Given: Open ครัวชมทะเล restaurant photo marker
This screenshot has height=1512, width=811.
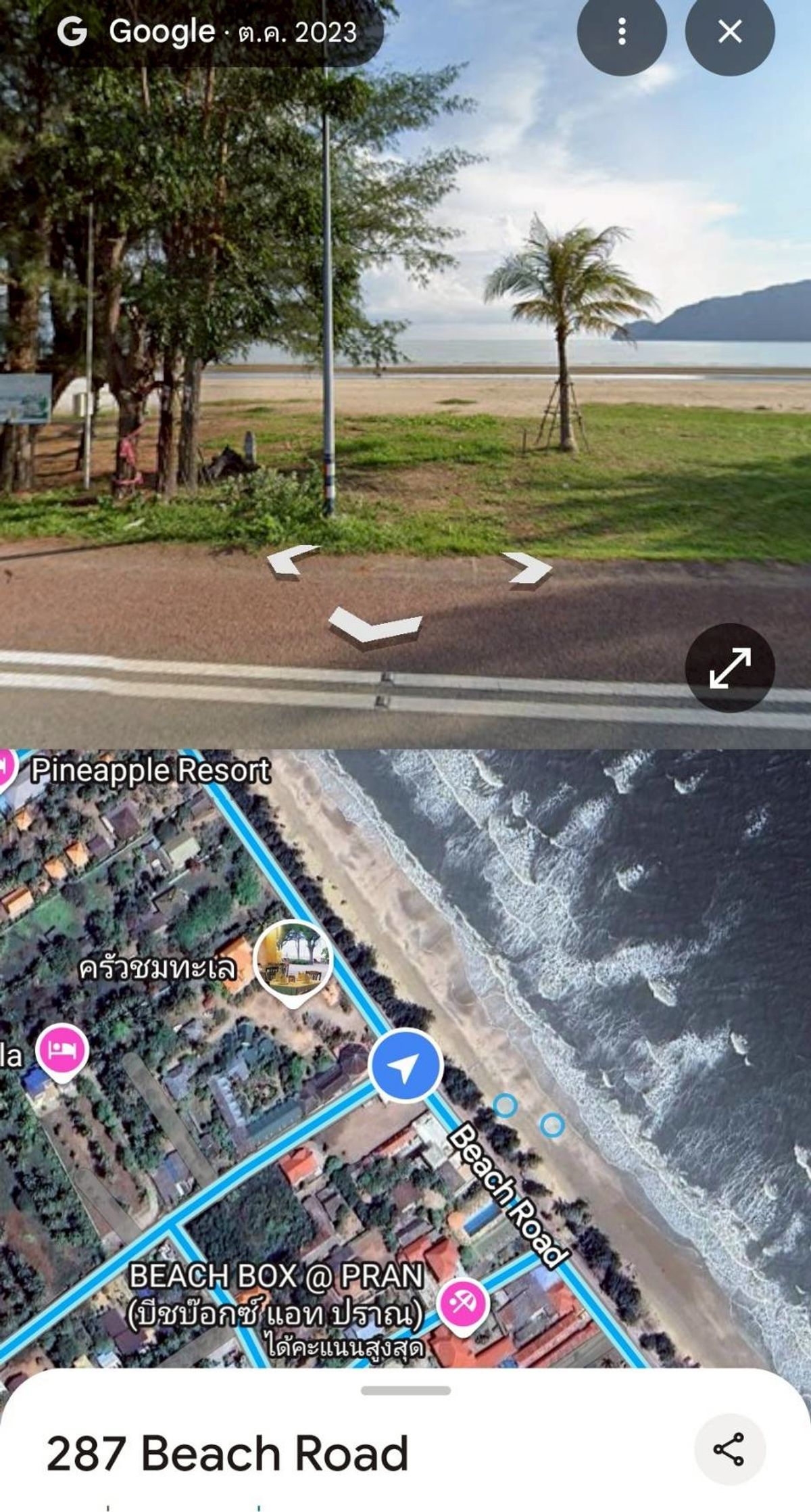Looking at the screenshot, I should pyautogui.click(x=293, y=962).
